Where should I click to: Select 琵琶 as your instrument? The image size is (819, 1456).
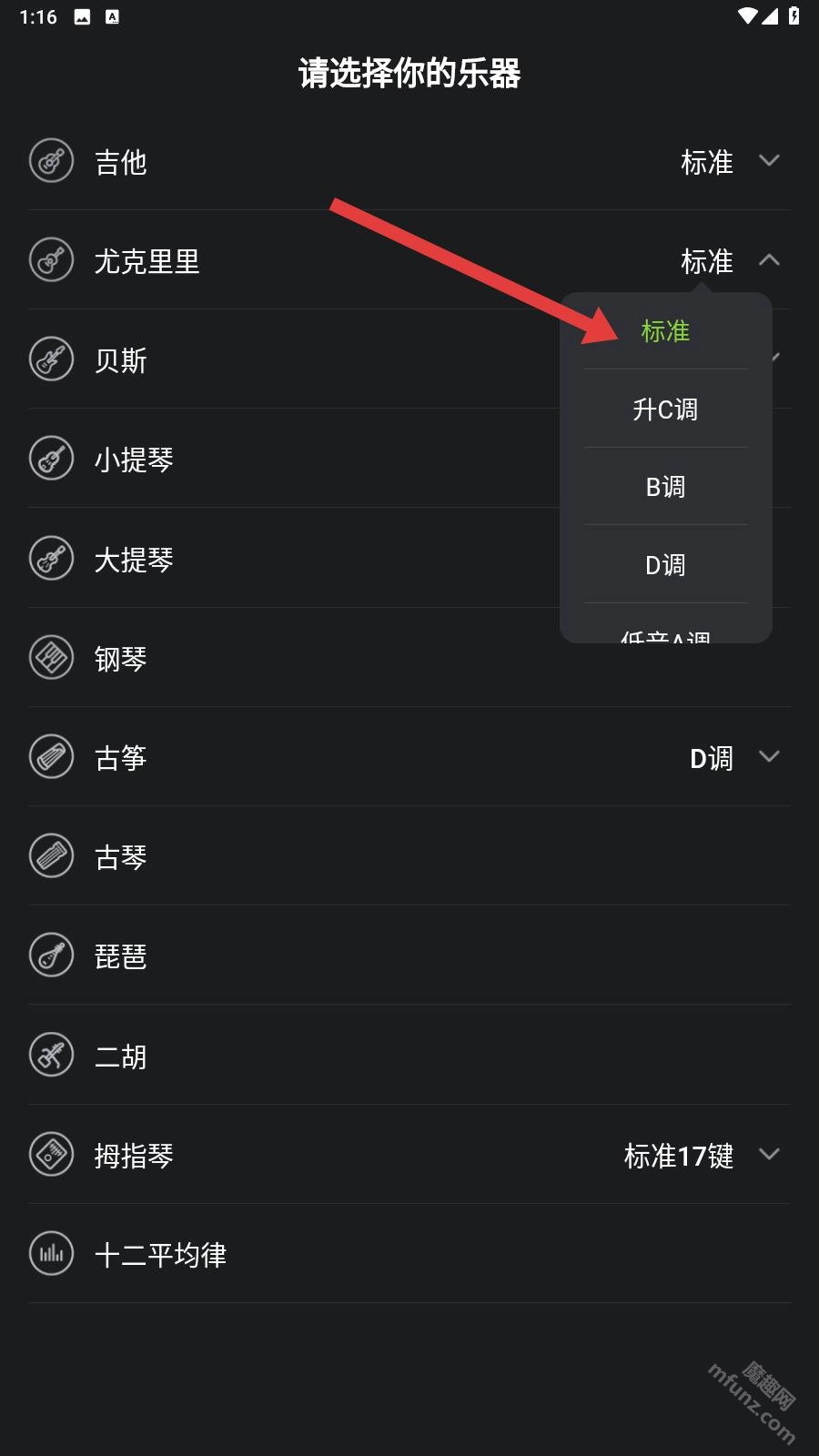click(121, 956)
